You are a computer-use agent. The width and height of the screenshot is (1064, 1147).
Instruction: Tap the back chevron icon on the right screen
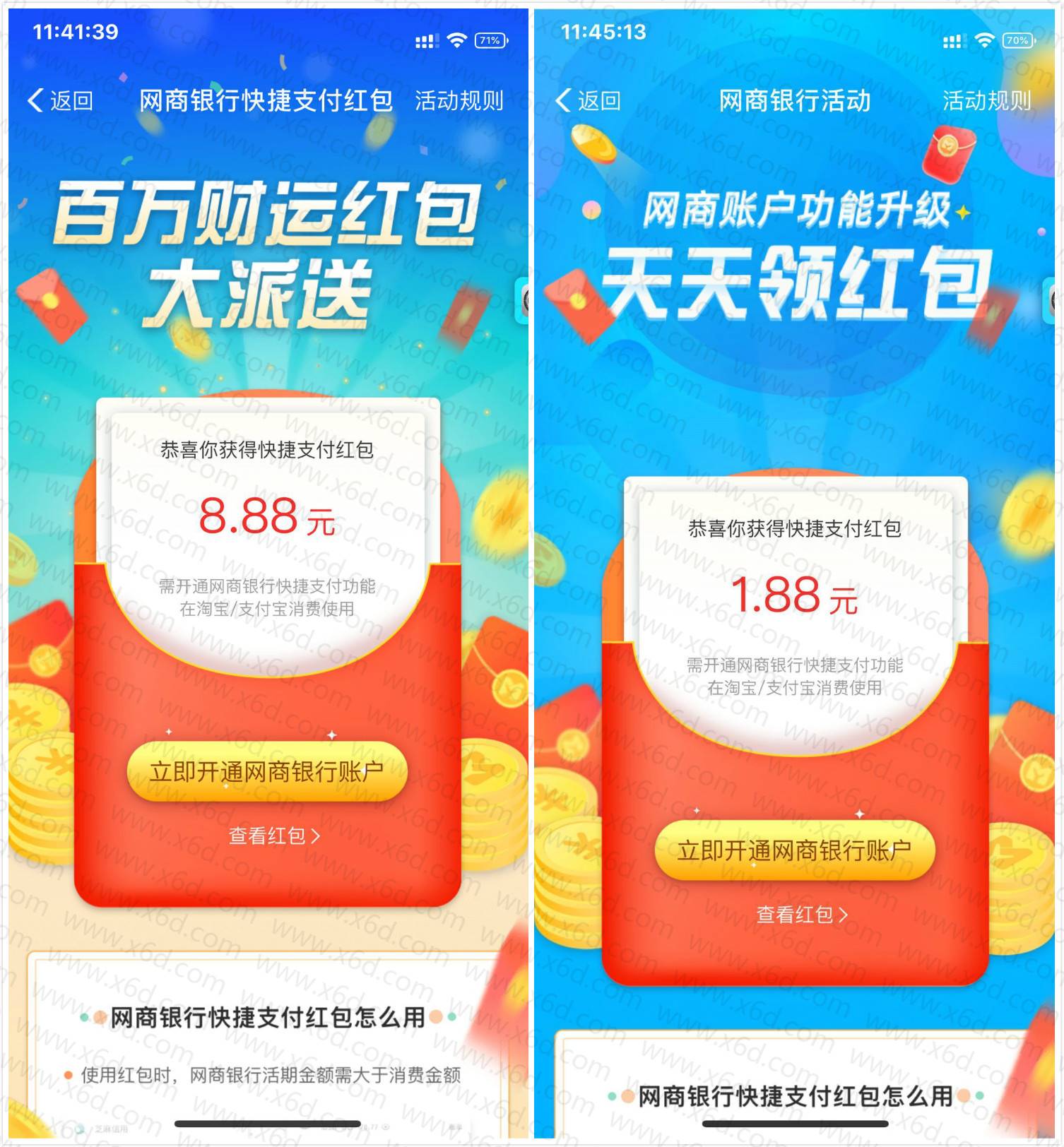coord(564,101)
